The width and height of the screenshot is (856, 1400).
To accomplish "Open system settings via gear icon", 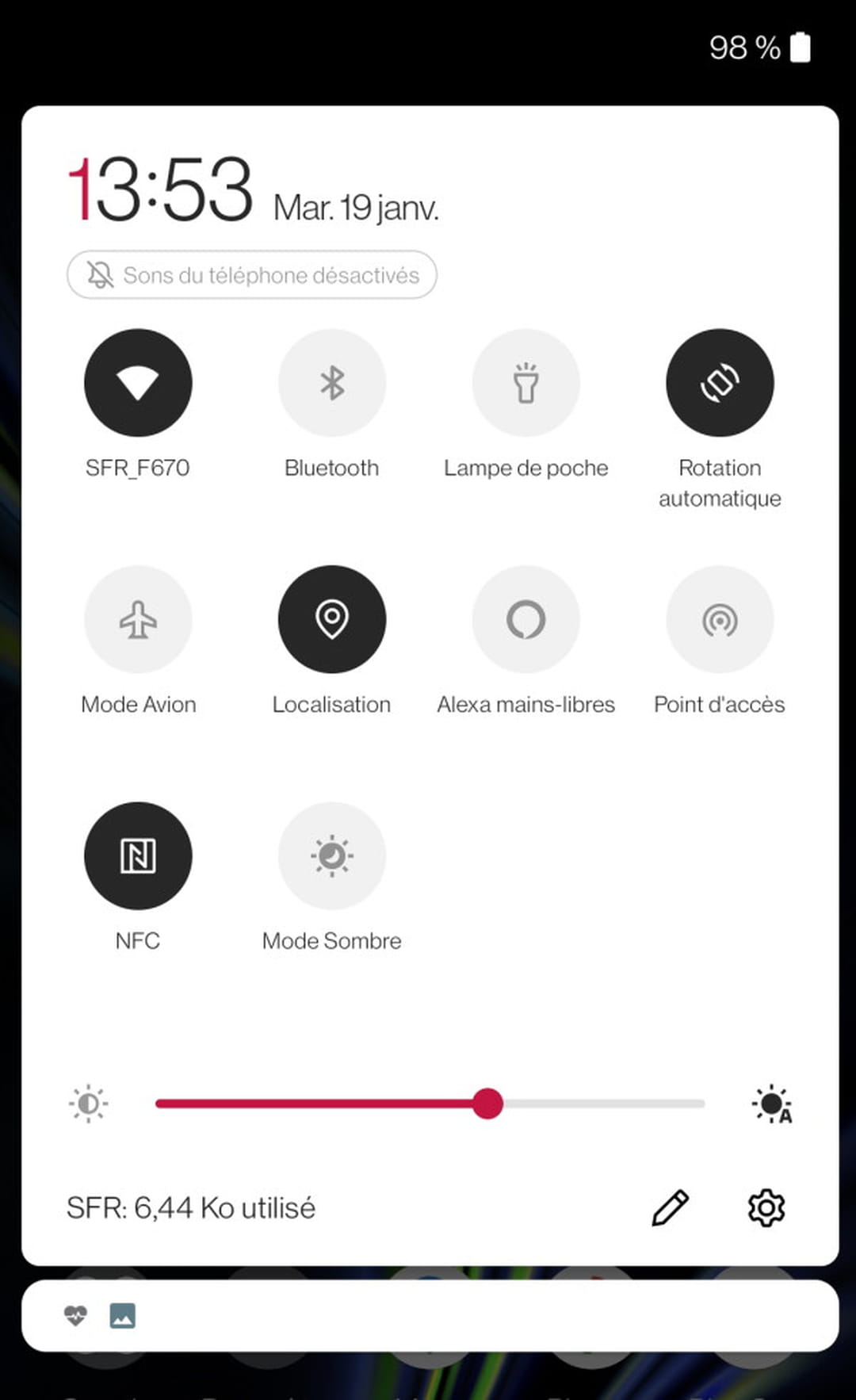I will tap(766, 1208).
